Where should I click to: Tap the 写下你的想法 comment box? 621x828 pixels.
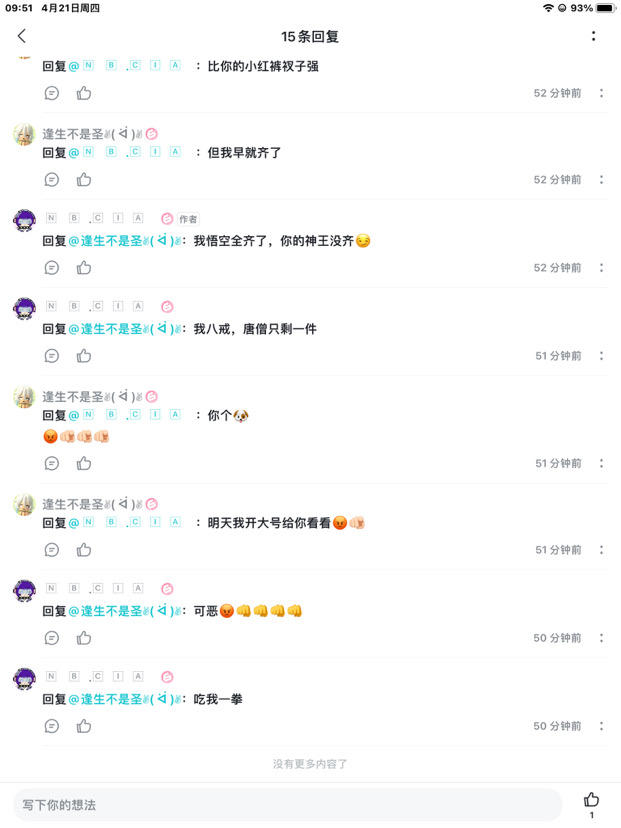tap(288, 804)
